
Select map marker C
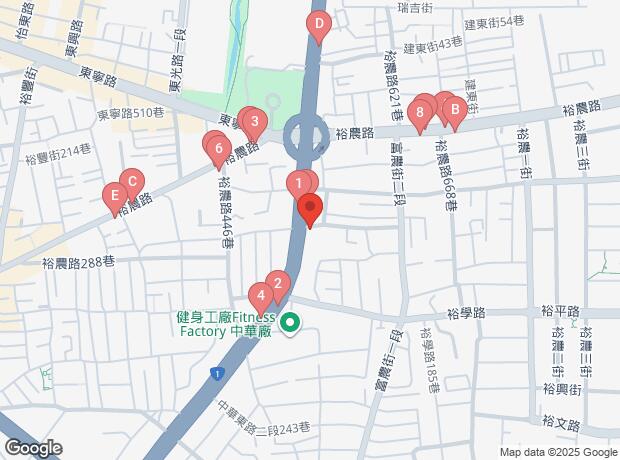tap(131, 182)
